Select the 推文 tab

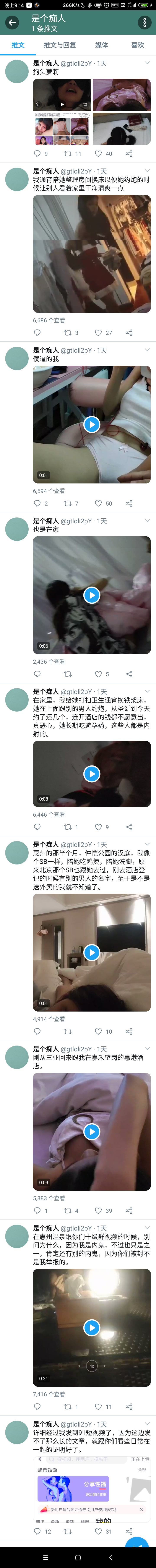(18, 45)
